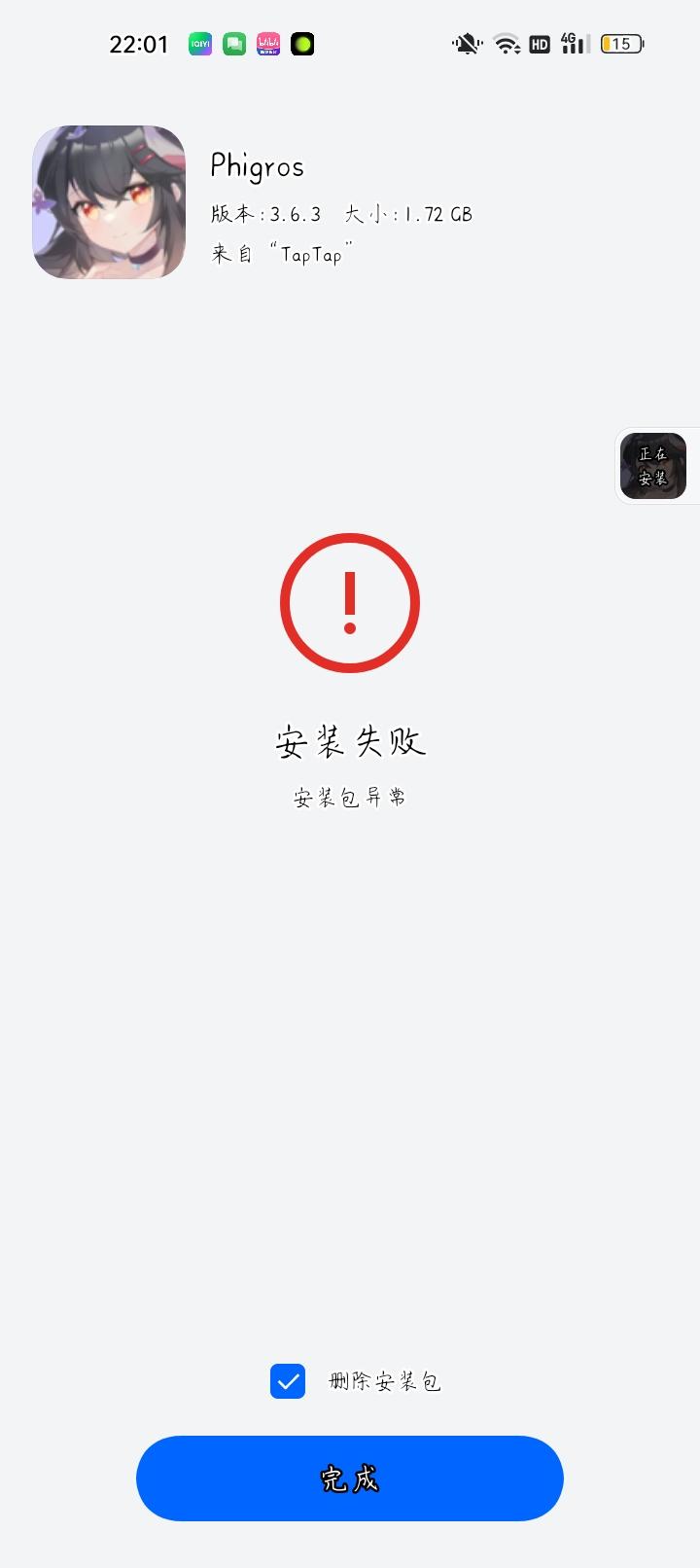Image resolution: width=700 pixels, height=1568 pixels.
Task: Tap the 安装包异常 message
Action: pyautogui.click(x=350, y=797)
